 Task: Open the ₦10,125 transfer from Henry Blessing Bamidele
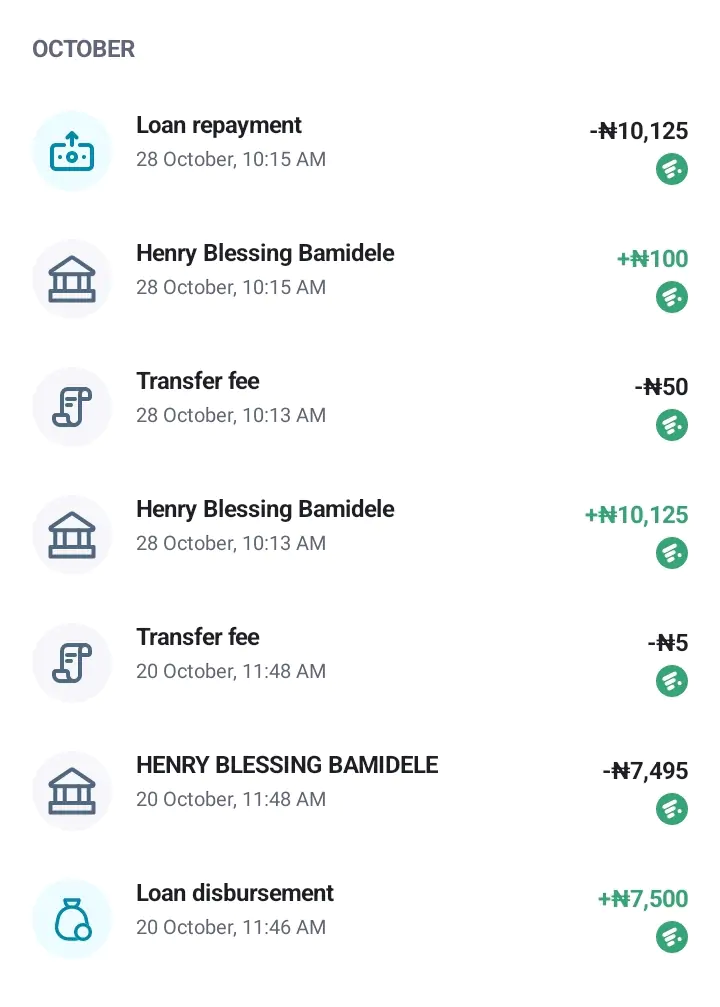tap(300, 524)
